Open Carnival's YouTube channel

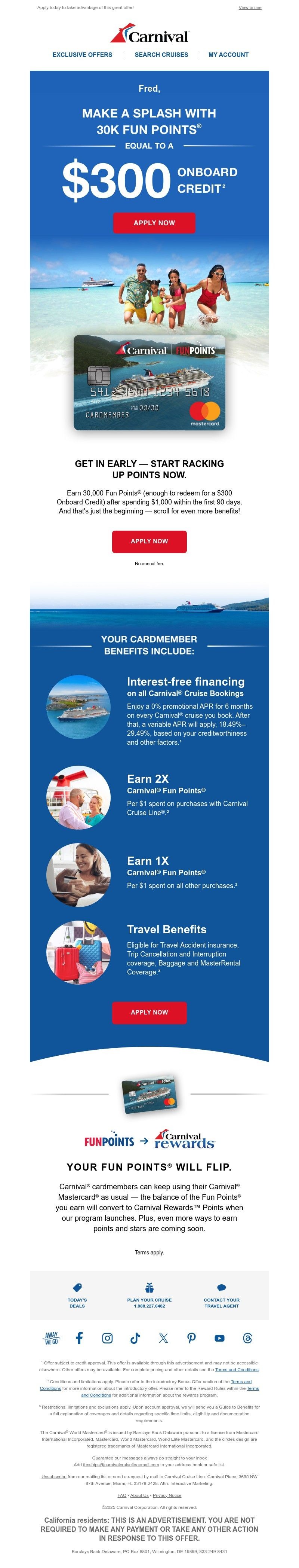(x=219, y=1338)
